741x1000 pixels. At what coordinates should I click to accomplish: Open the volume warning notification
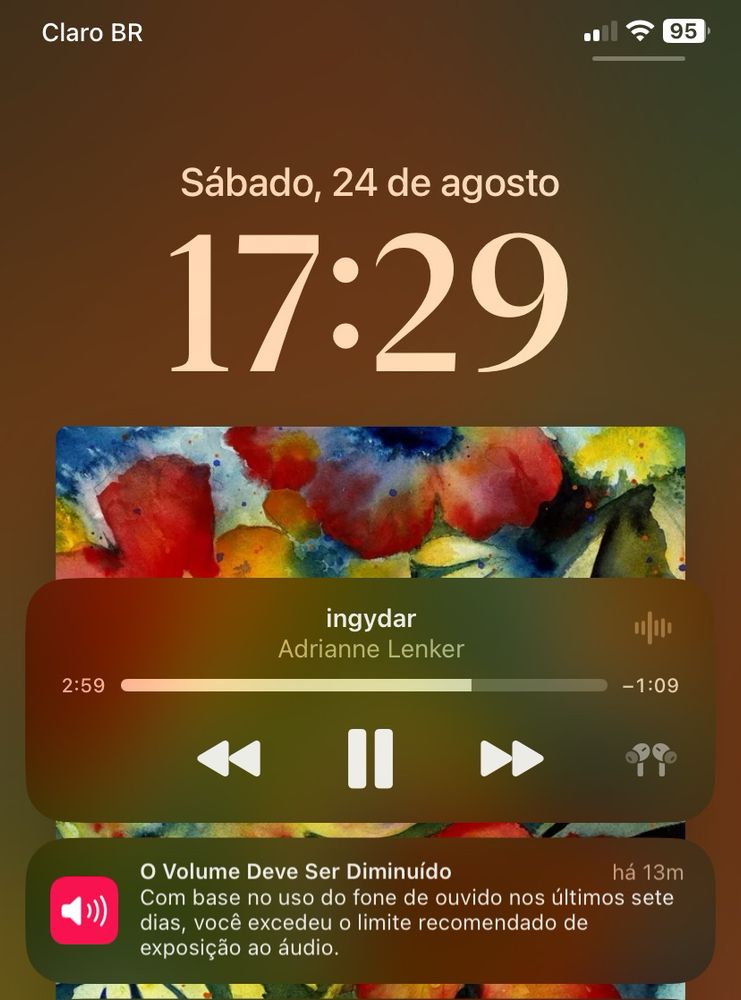tap(370, 910)
